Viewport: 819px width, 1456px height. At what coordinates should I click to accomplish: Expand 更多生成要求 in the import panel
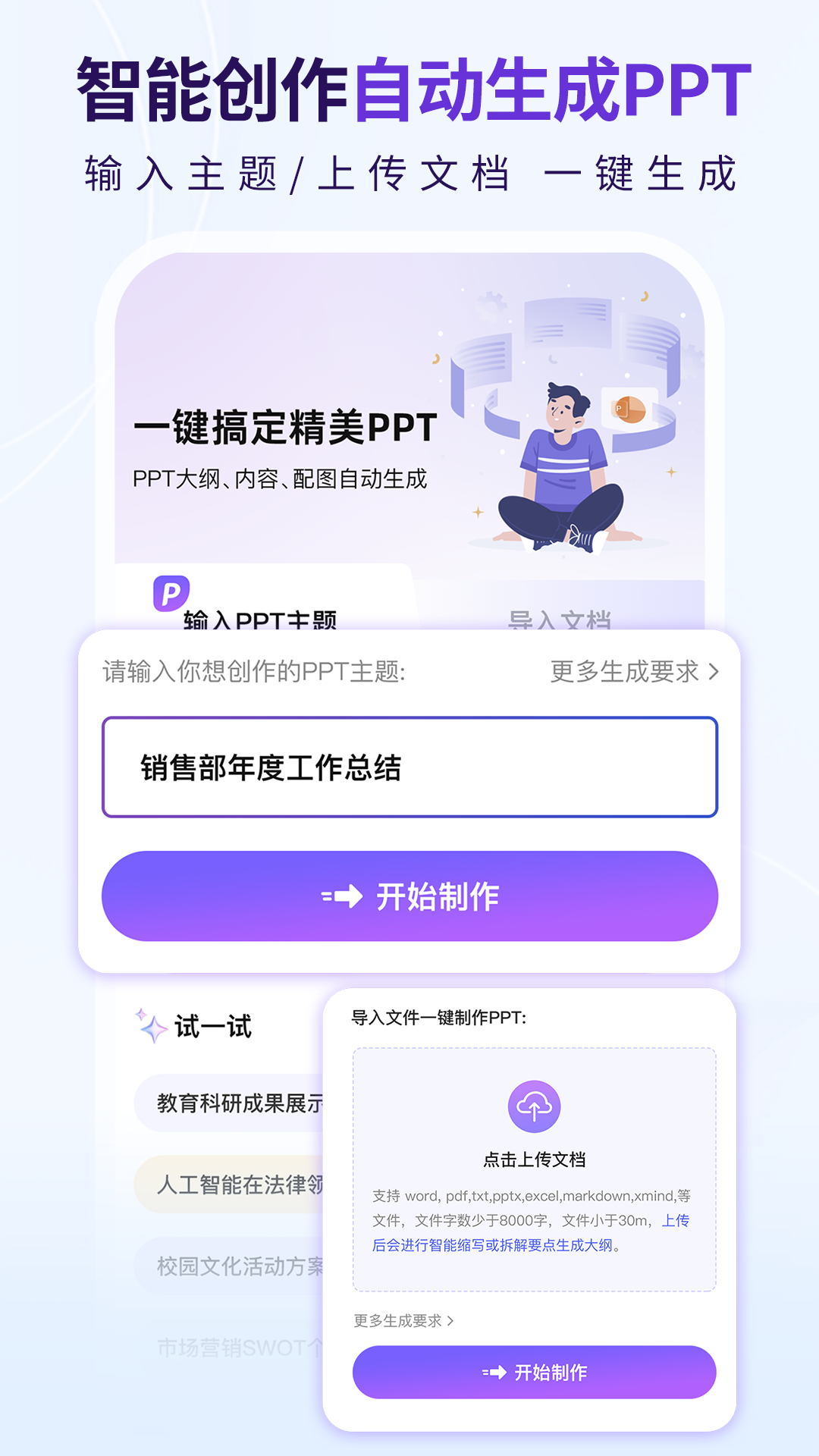point(403,1320)
